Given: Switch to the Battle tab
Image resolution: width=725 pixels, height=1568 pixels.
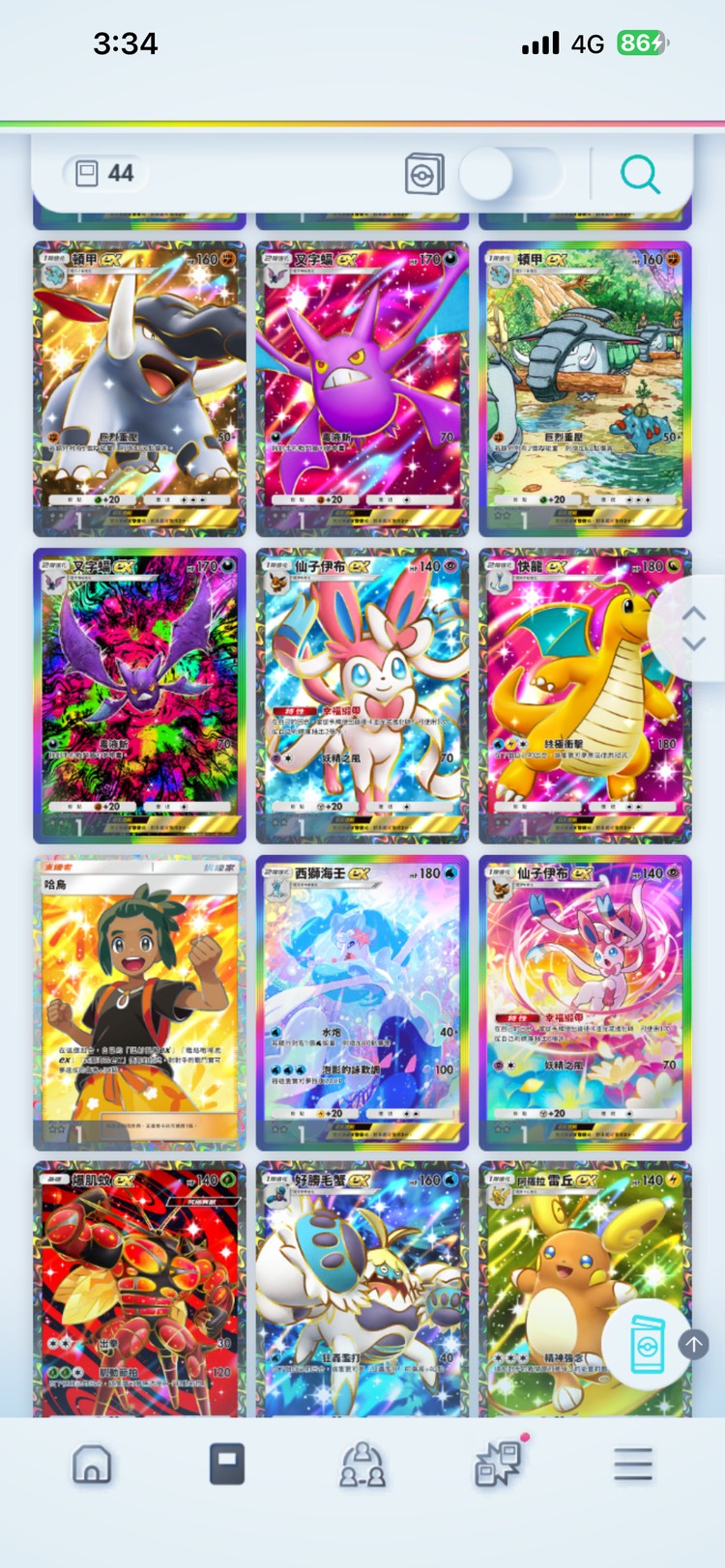Looking at the screenshot, I should pos(498,1465).
